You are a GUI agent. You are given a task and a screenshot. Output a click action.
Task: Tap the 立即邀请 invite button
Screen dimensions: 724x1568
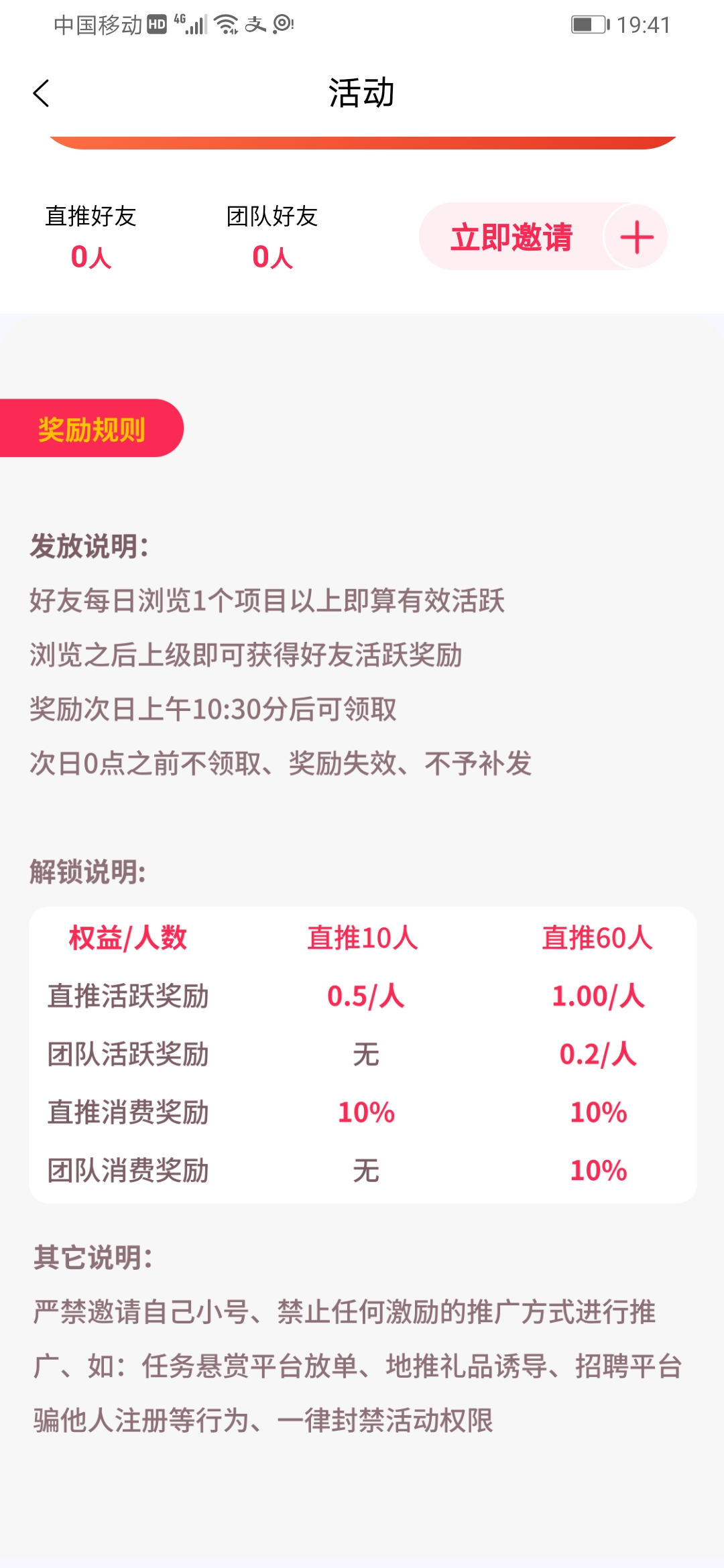point(543,237)
